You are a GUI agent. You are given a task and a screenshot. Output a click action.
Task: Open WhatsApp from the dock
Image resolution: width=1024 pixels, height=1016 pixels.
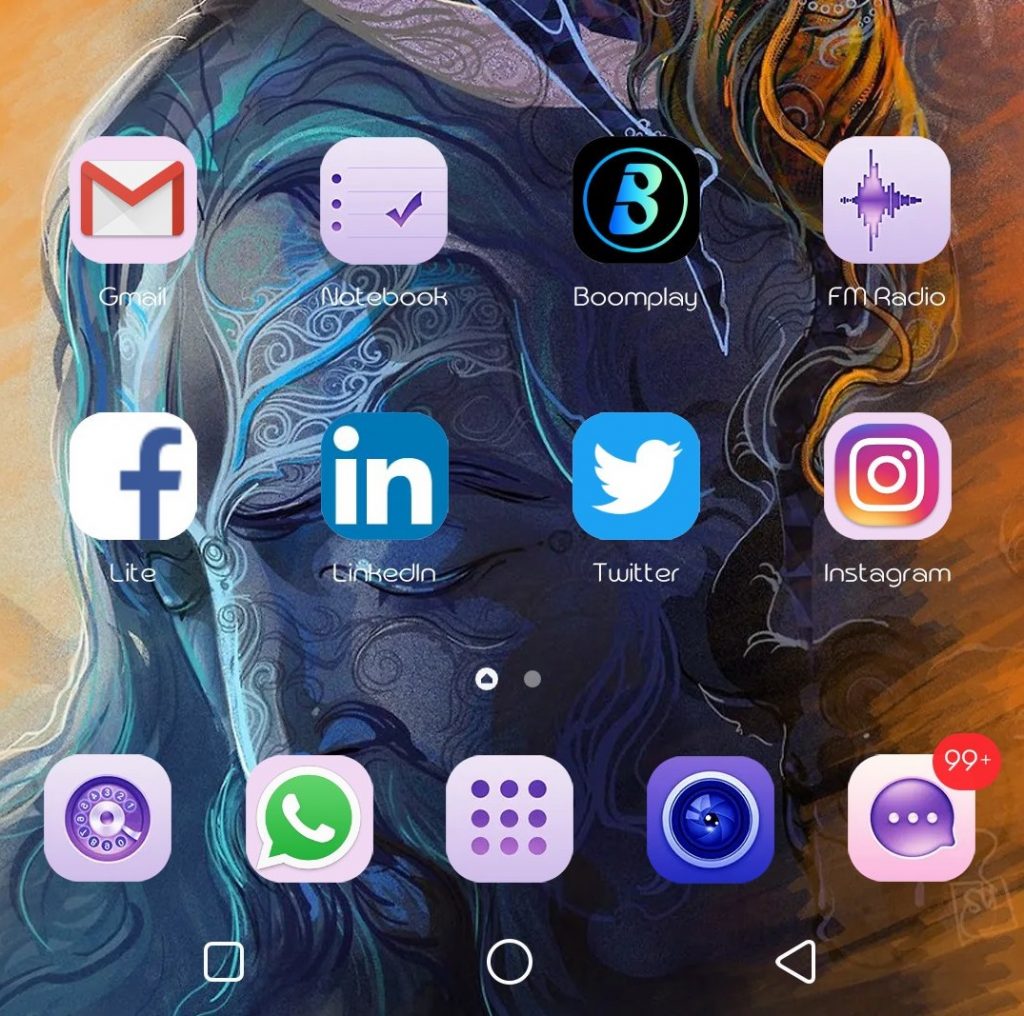point(309,818)
